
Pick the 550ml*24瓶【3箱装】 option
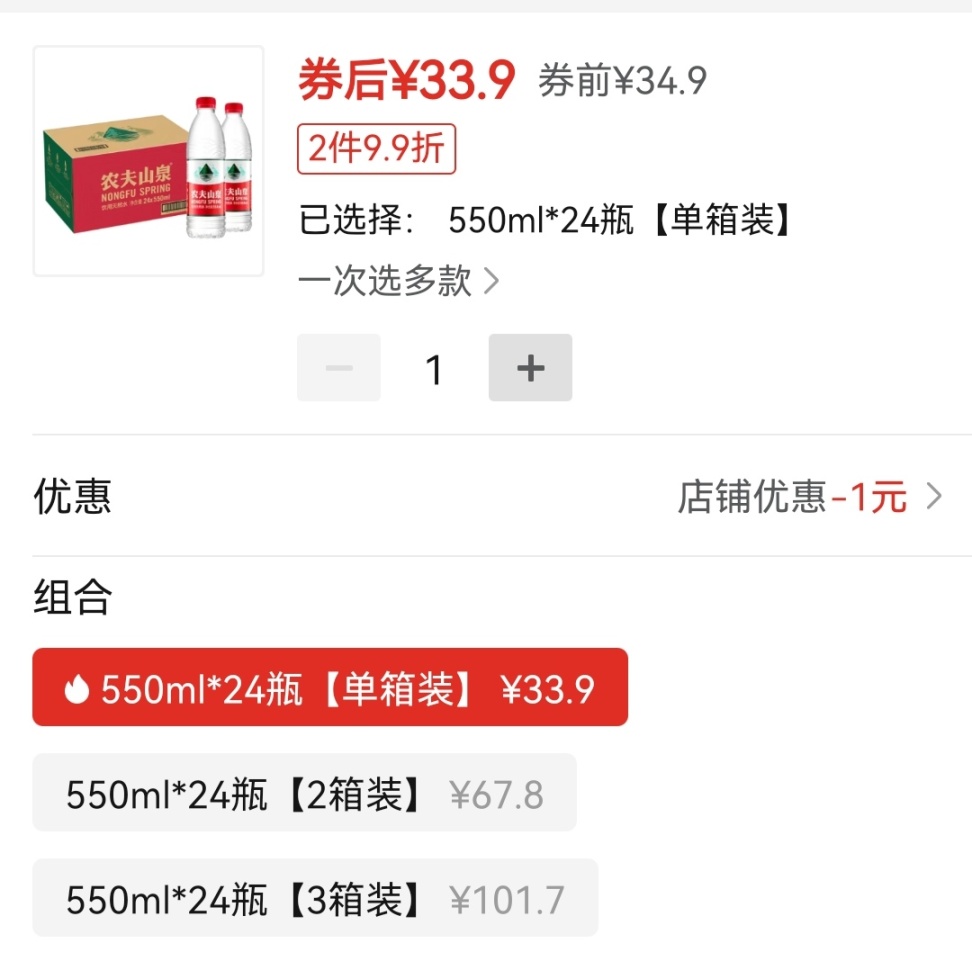tap(315, 898)
